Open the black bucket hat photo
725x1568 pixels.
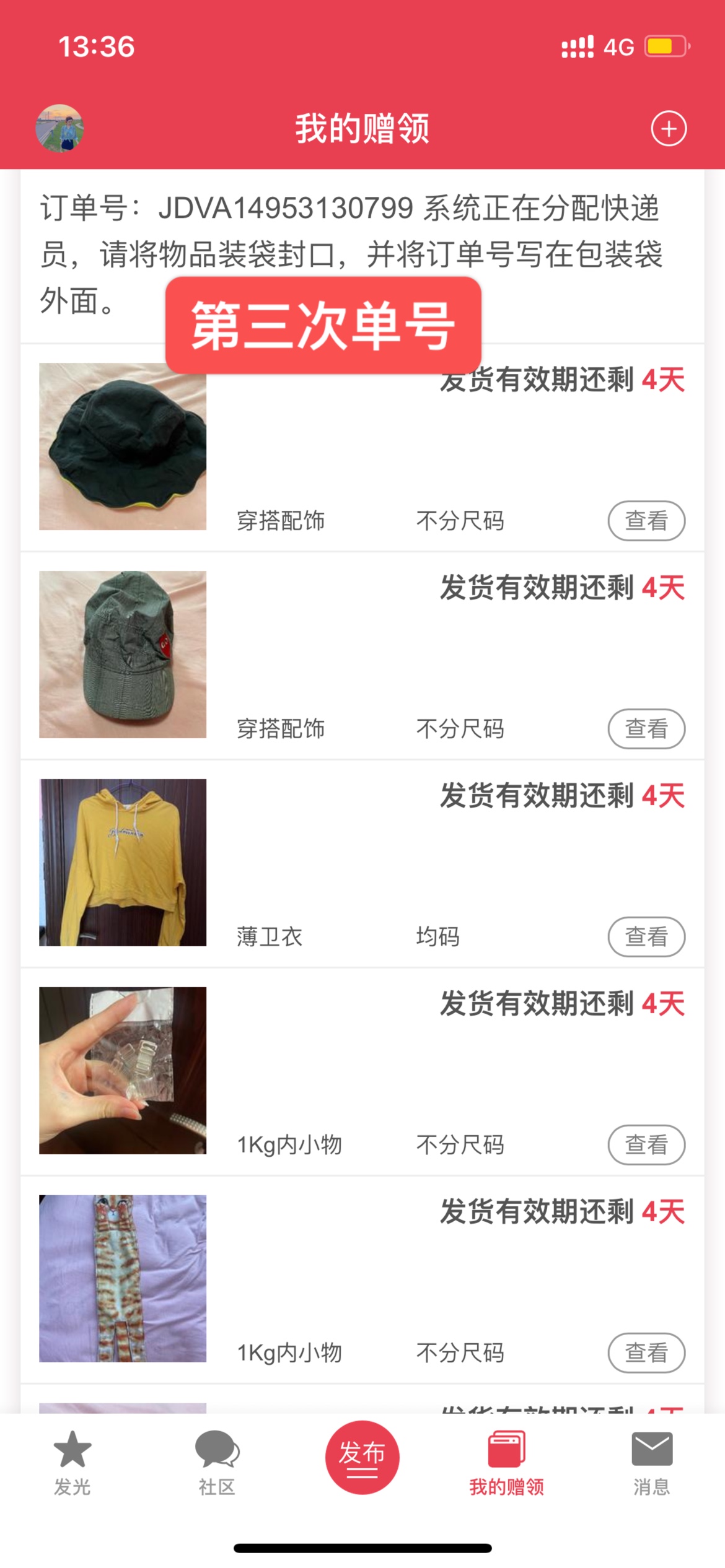(x=123, y=446)
